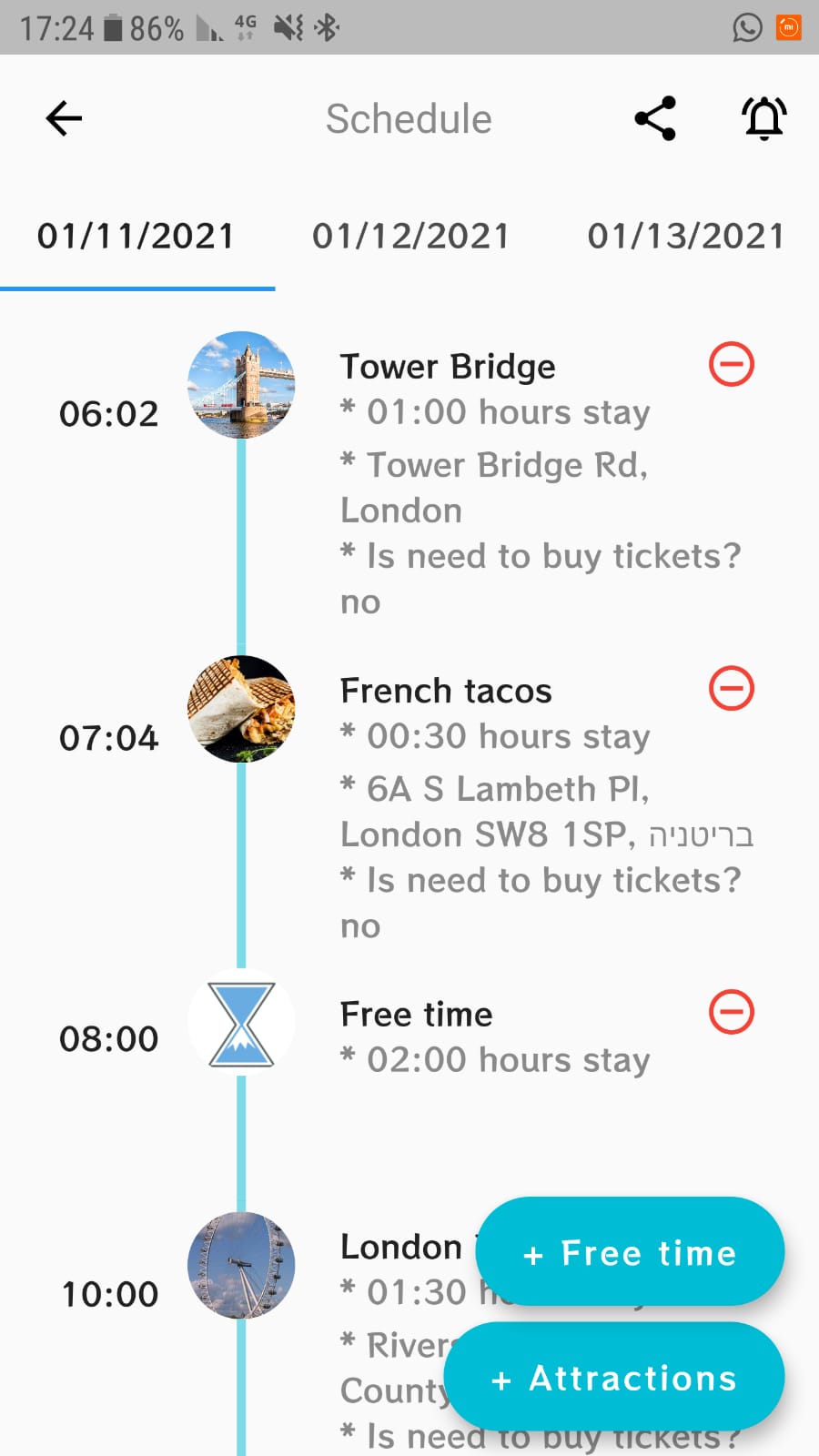Go back using the arrow icon
The width and height of the screenshot is (819, 1456).
64,118
